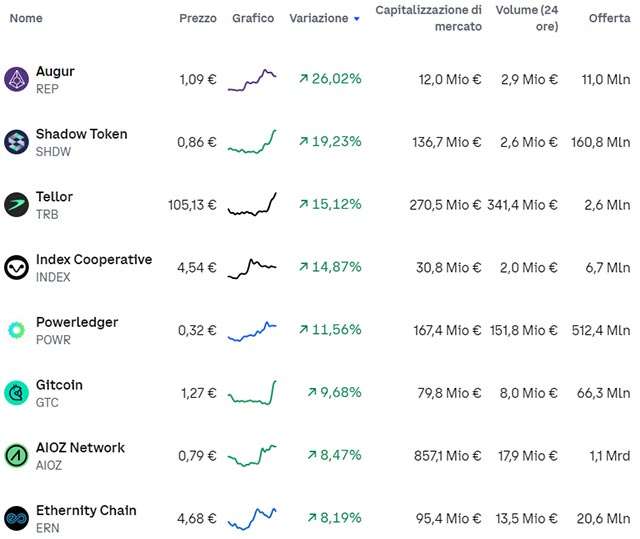Open Shadow Token SHDW details
Screen dimensions: 640x539
[x=81, y=142]
